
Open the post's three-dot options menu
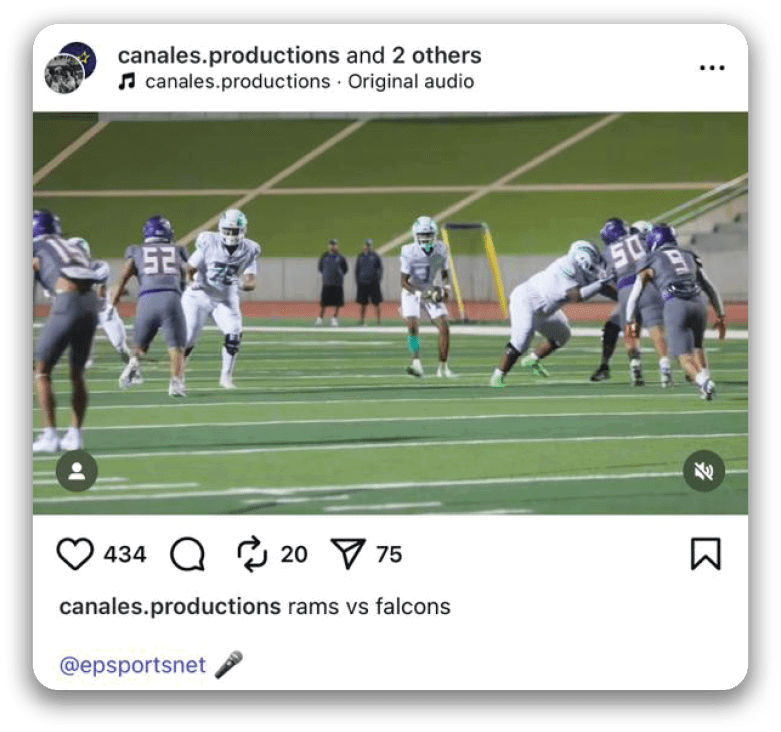pyautogui.click(x=711, y=68)
